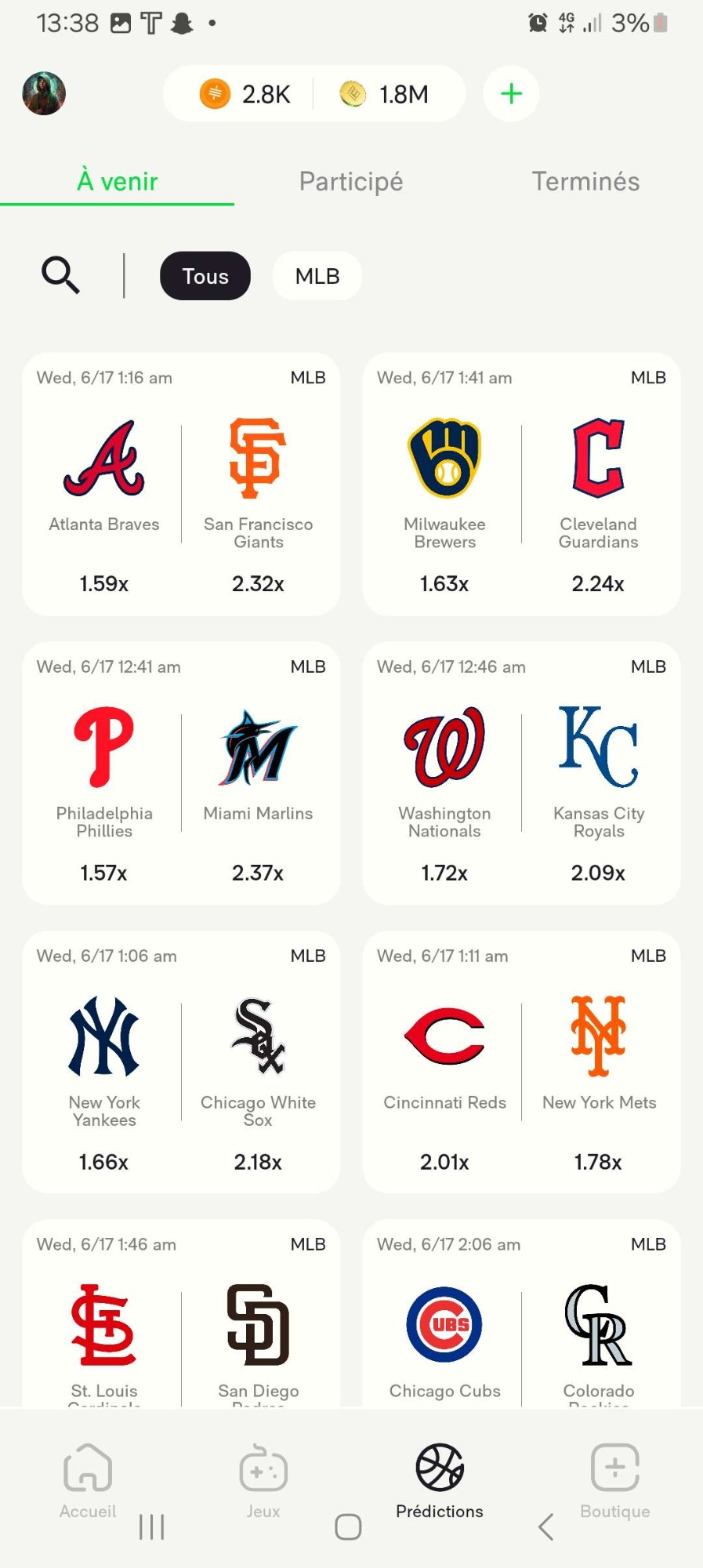Open the Boutique tab
The width and height of the screenshot is (703, 1568).
pos(615,1480)
